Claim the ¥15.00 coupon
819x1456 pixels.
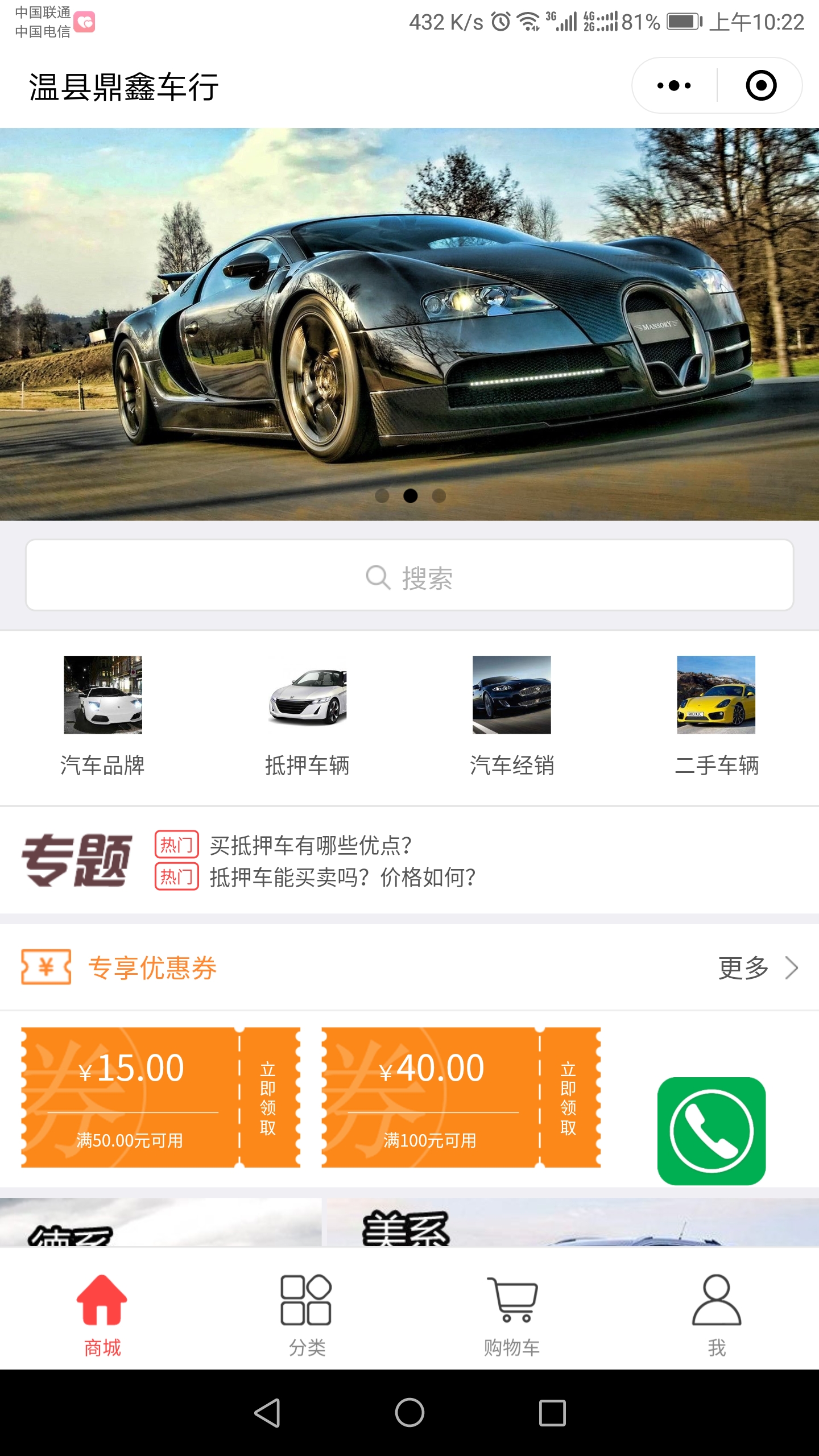click(x=268, y=1098)
